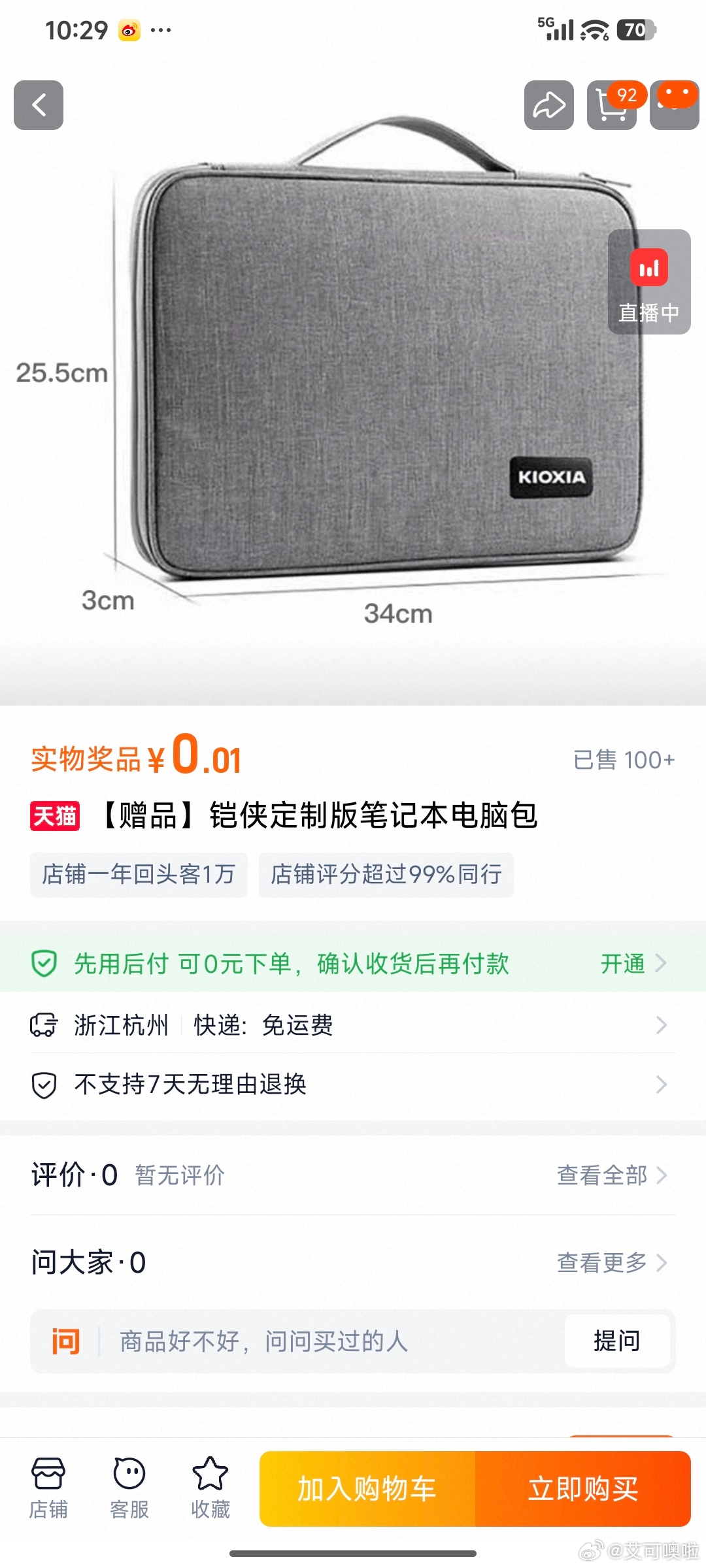Add the item to 收藏 favorites
The width and height of the screenshot is (706, 1568).
(210, 1488)
